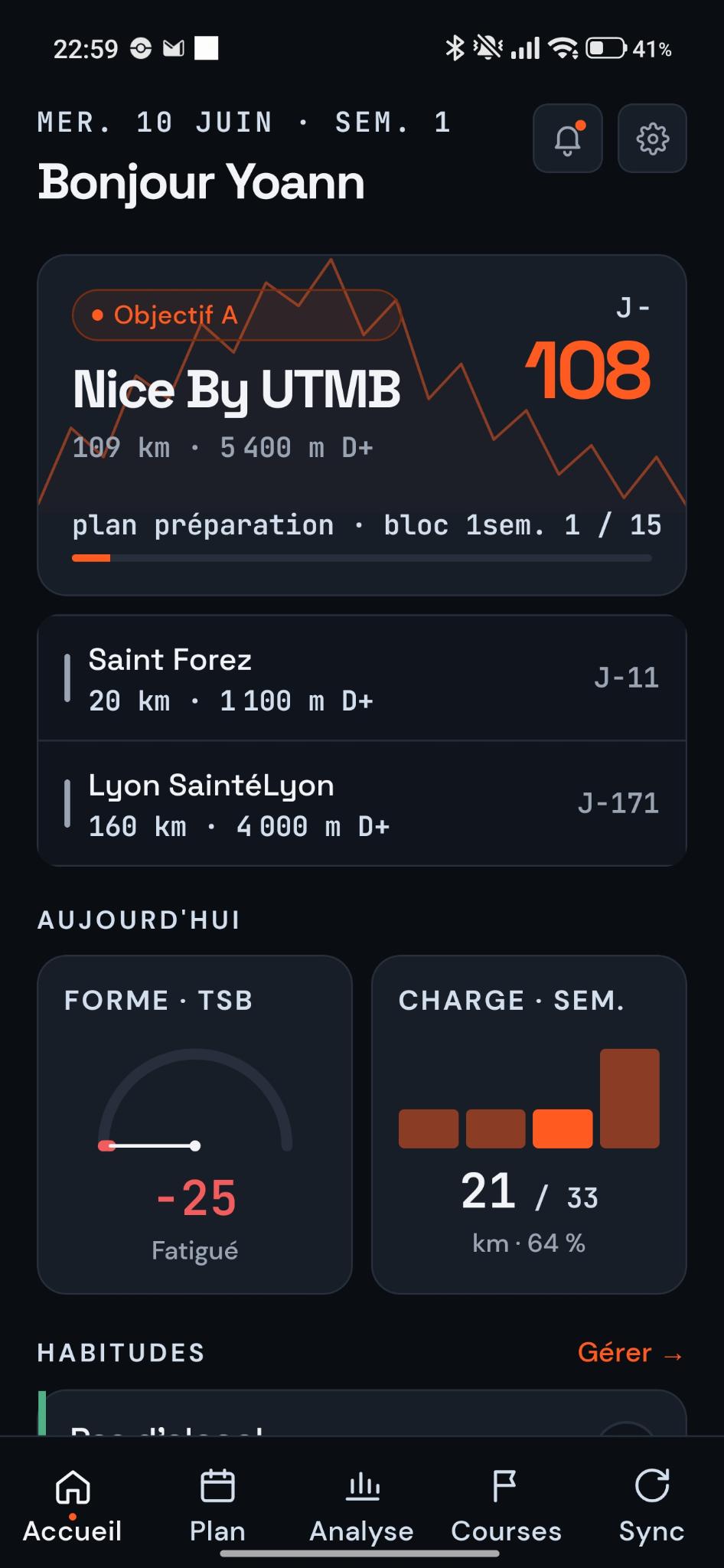Open the Forme TSB card
Screen dimensions: 724x1568
click(194, 1125)
